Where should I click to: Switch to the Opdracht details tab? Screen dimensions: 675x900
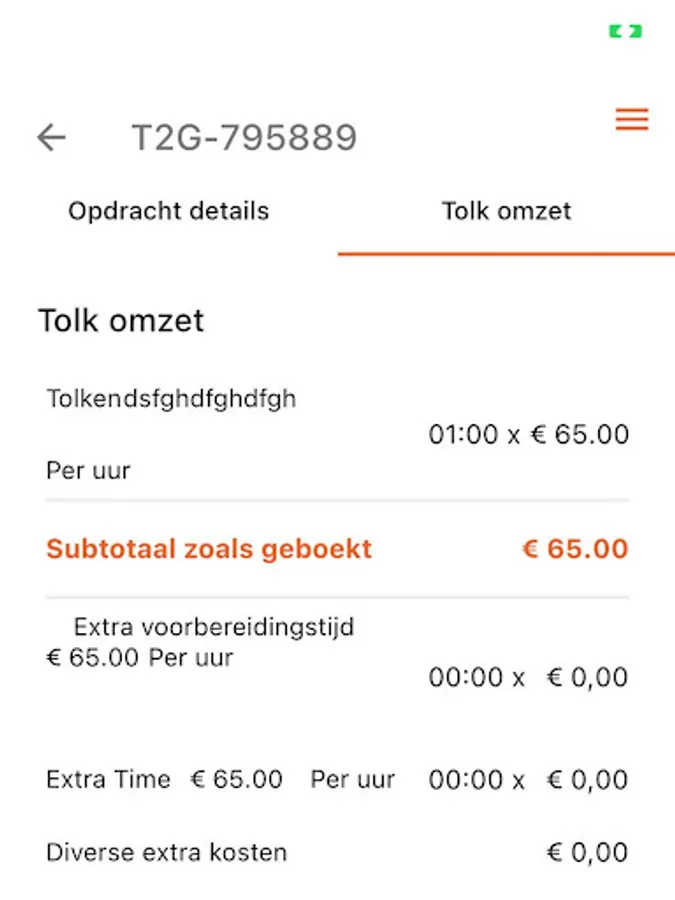point(168,212)
